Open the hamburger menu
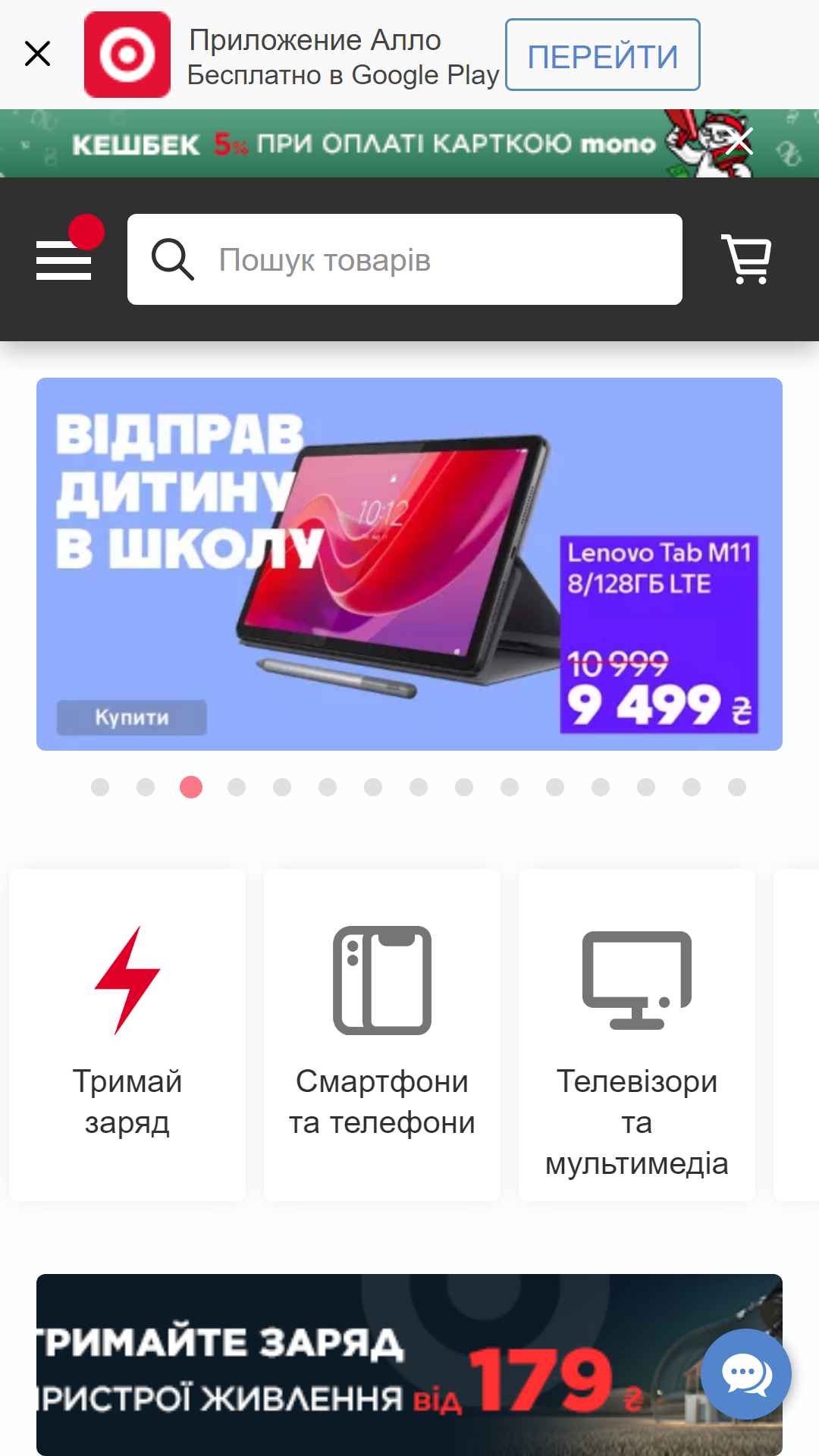Viewport: 819px width, 1456px height. pyautogui.click(x=64, y=260)
